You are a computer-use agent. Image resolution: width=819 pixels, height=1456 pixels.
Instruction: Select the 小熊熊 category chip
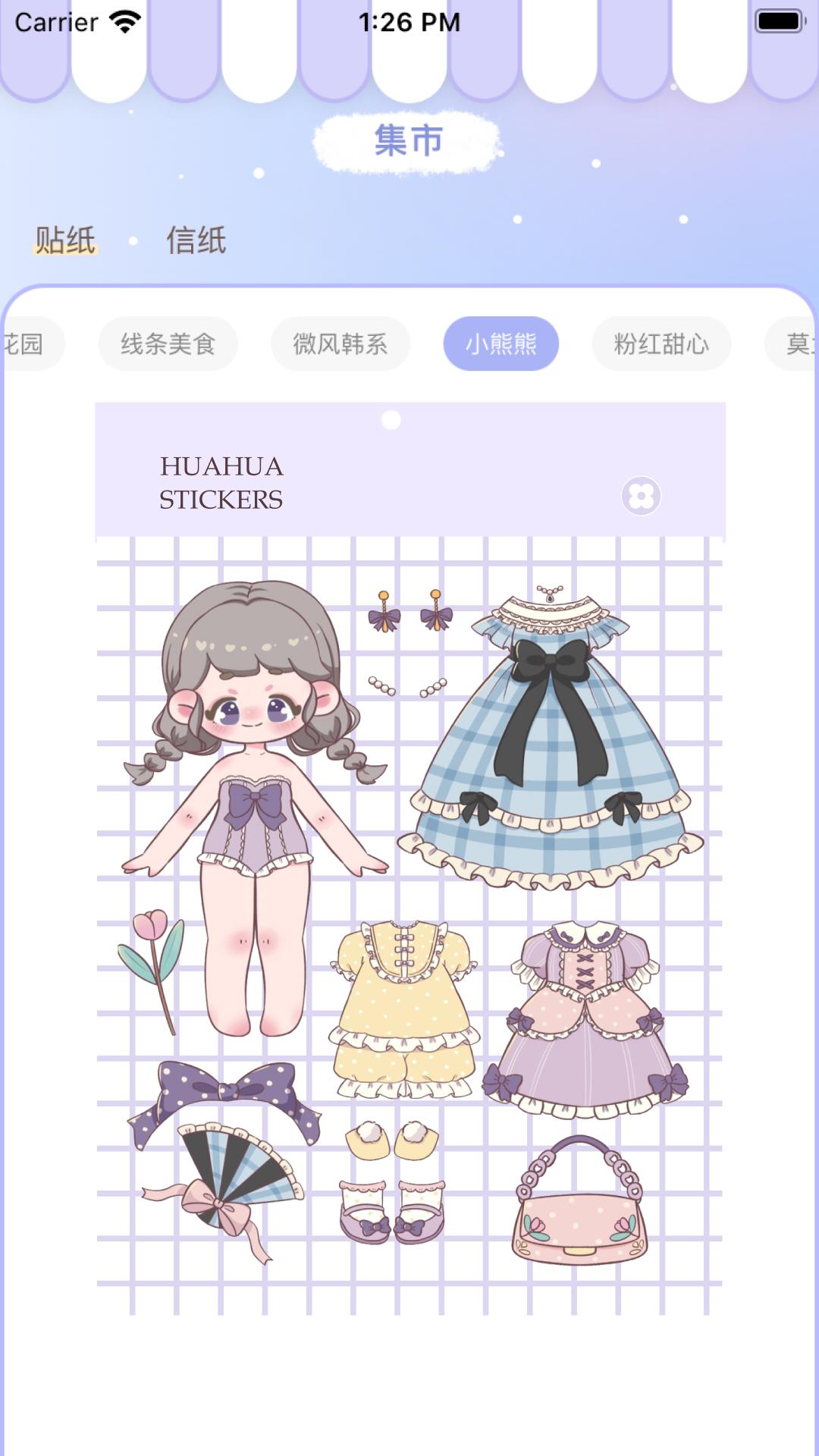[x=500, y=344]
